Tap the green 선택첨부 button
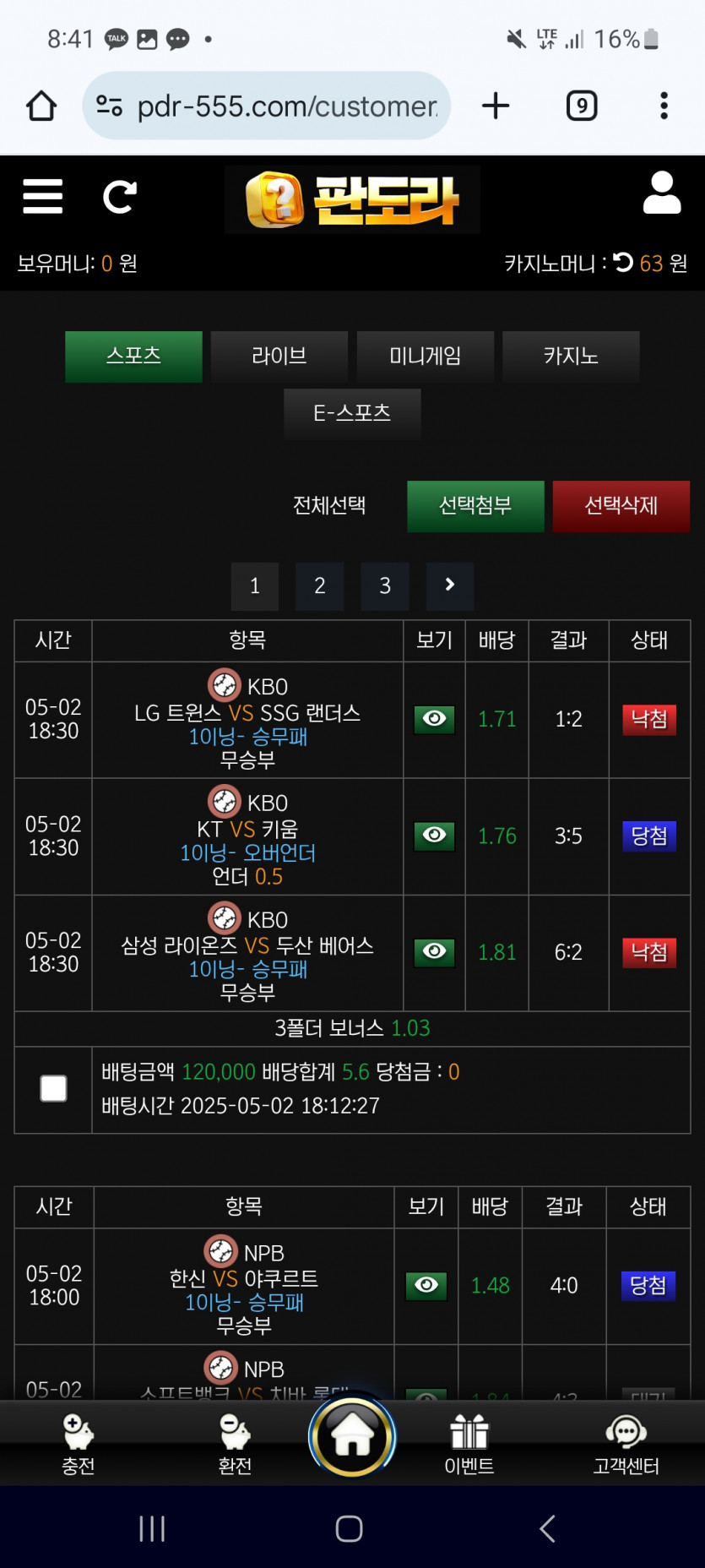Image resolution: width=705 pixels, height=1568 pixels. (475, 506)
